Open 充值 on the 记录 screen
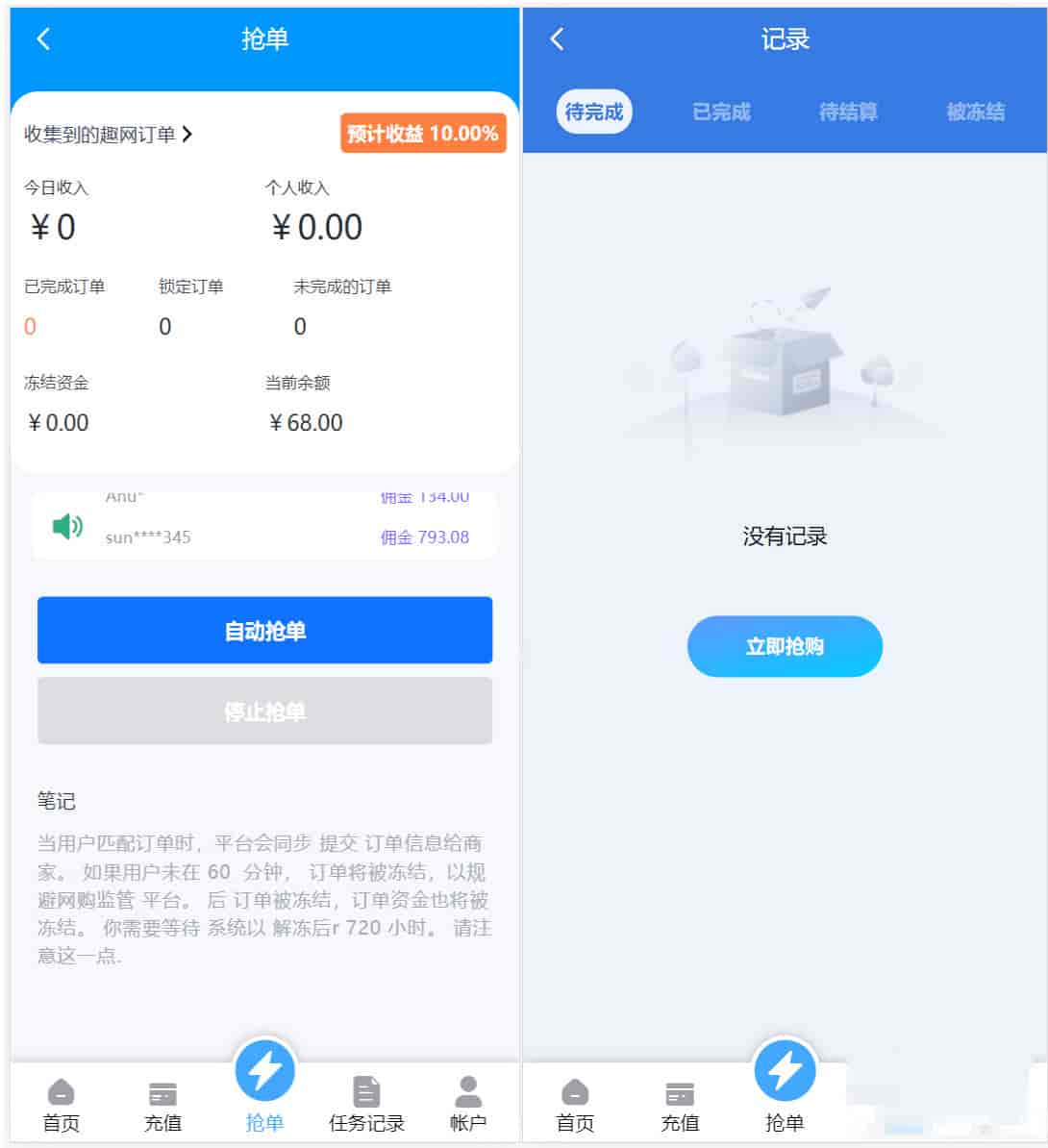 (x=680, y=1104)
